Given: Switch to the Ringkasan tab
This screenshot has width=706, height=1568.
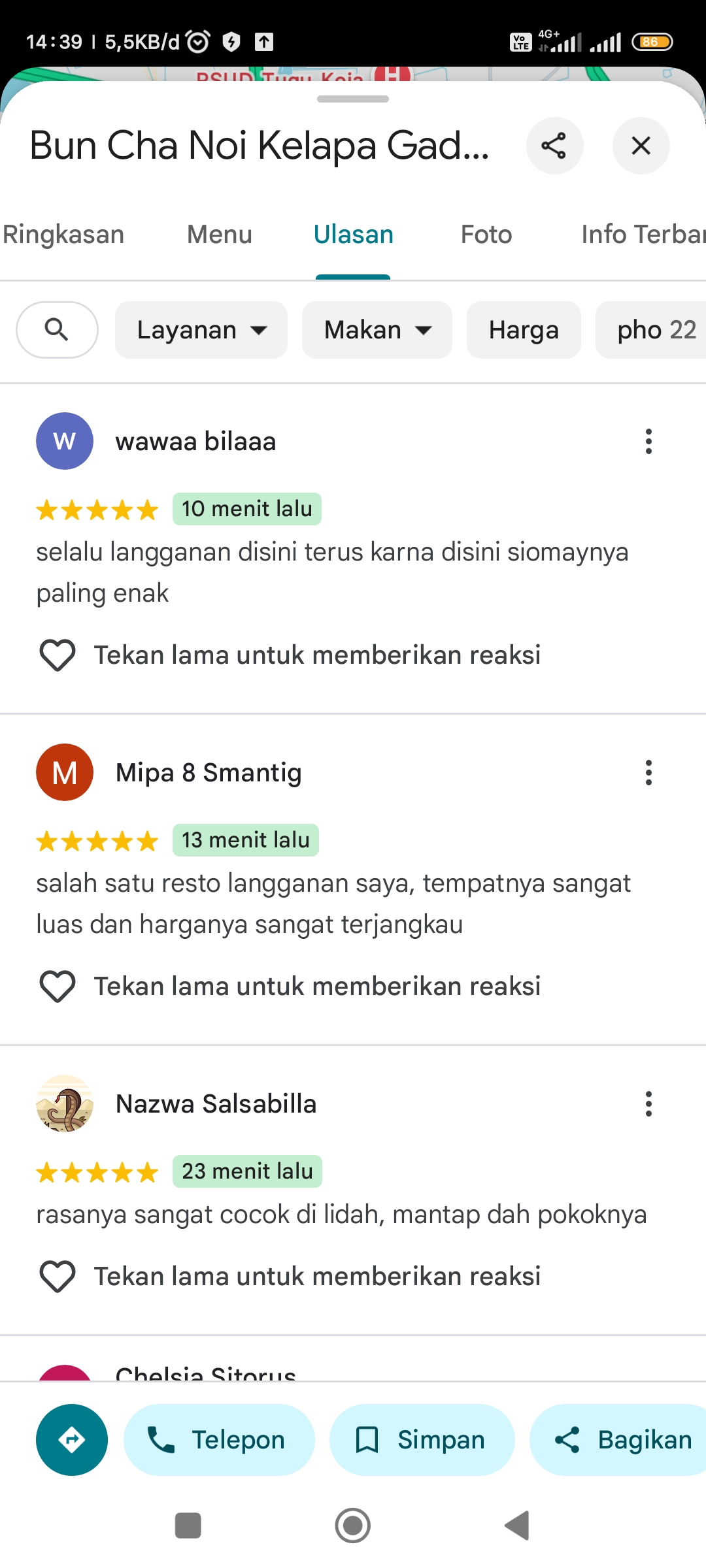Looking at the screenshot, I should coord(63,235).
